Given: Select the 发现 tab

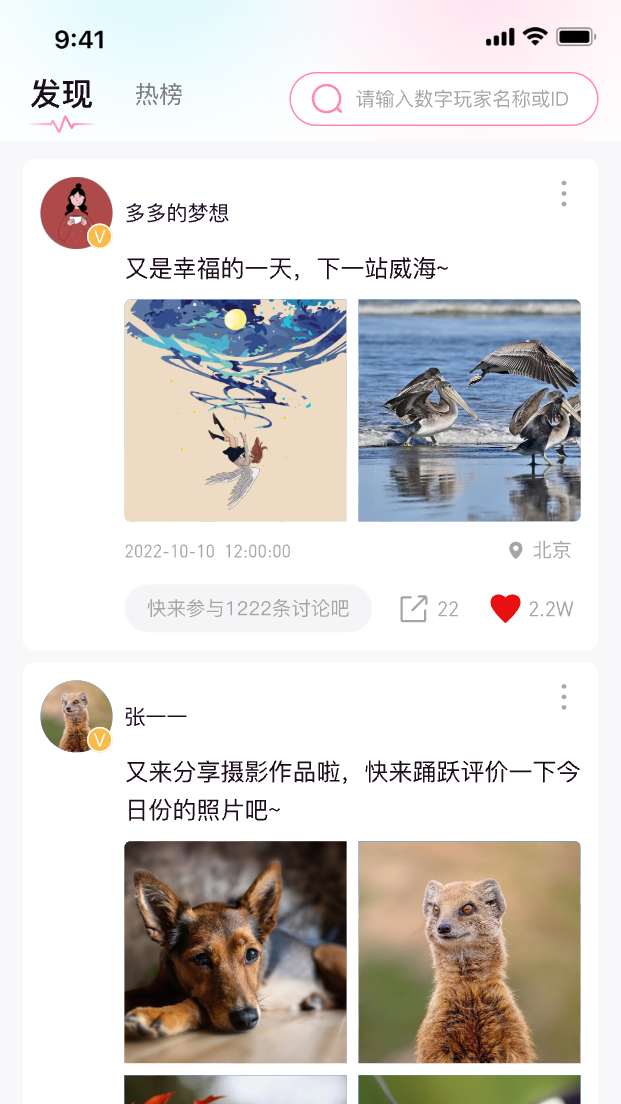Looking at the screenshot, I should pyautogui.click(x=62, y=96).
